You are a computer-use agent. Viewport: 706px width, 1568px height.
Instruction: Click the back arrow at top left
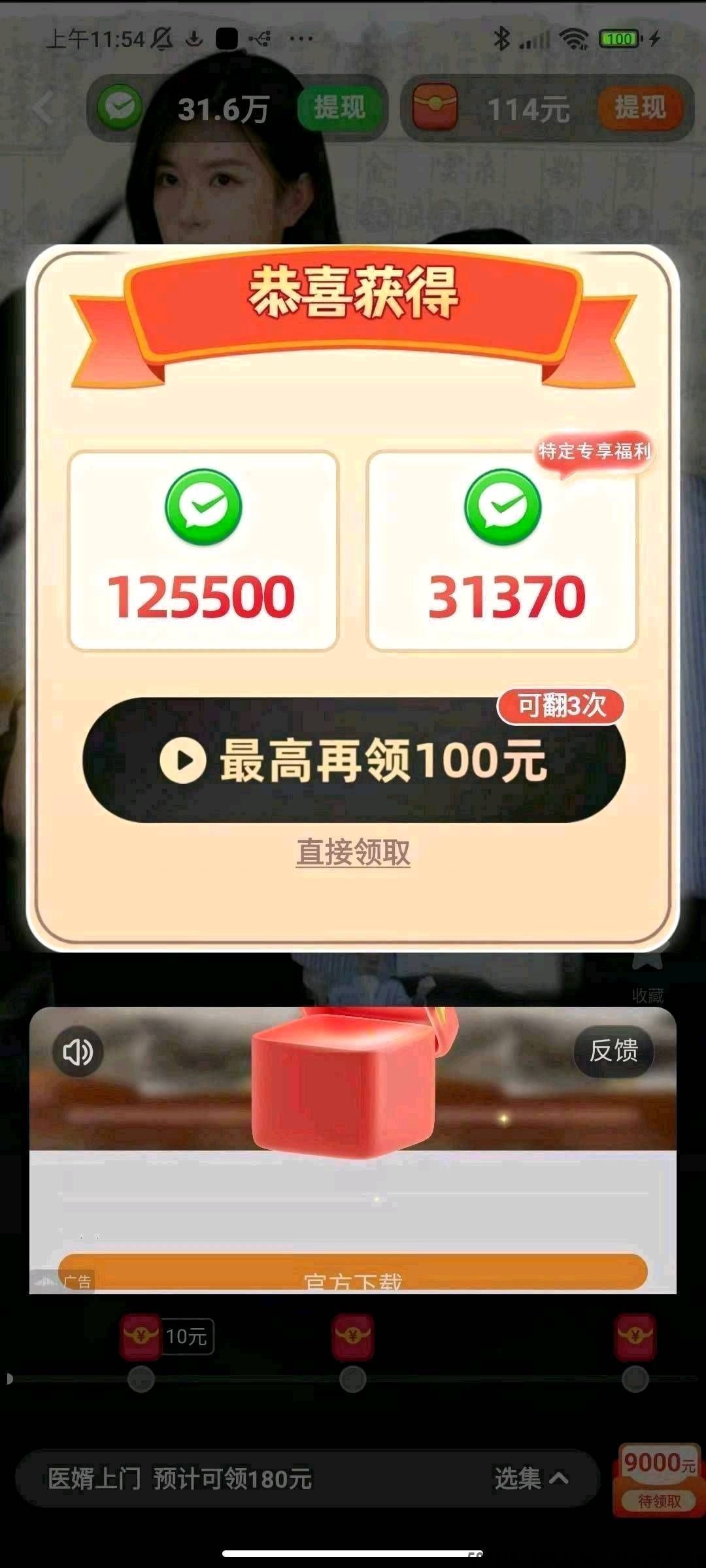(x=41, y=108)
